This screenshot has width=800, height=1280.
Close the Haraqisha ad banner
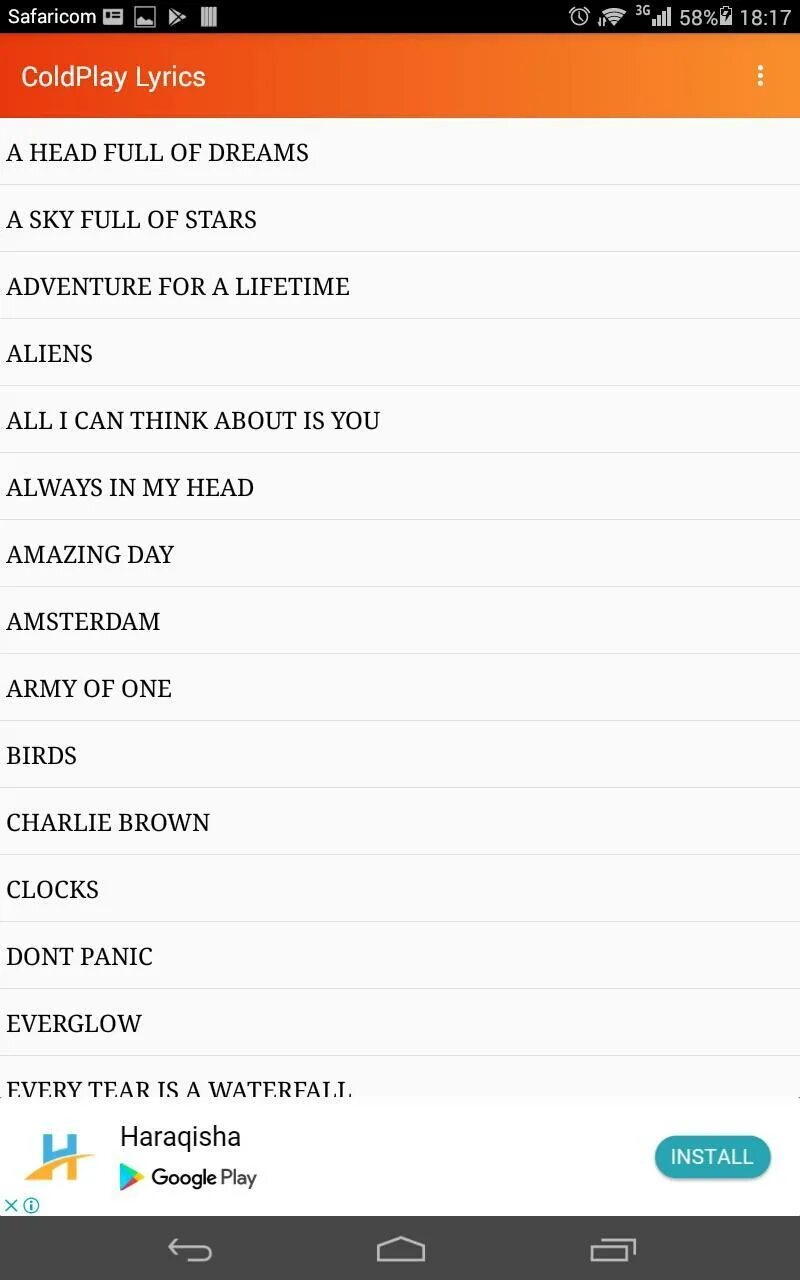(11, 1205)
